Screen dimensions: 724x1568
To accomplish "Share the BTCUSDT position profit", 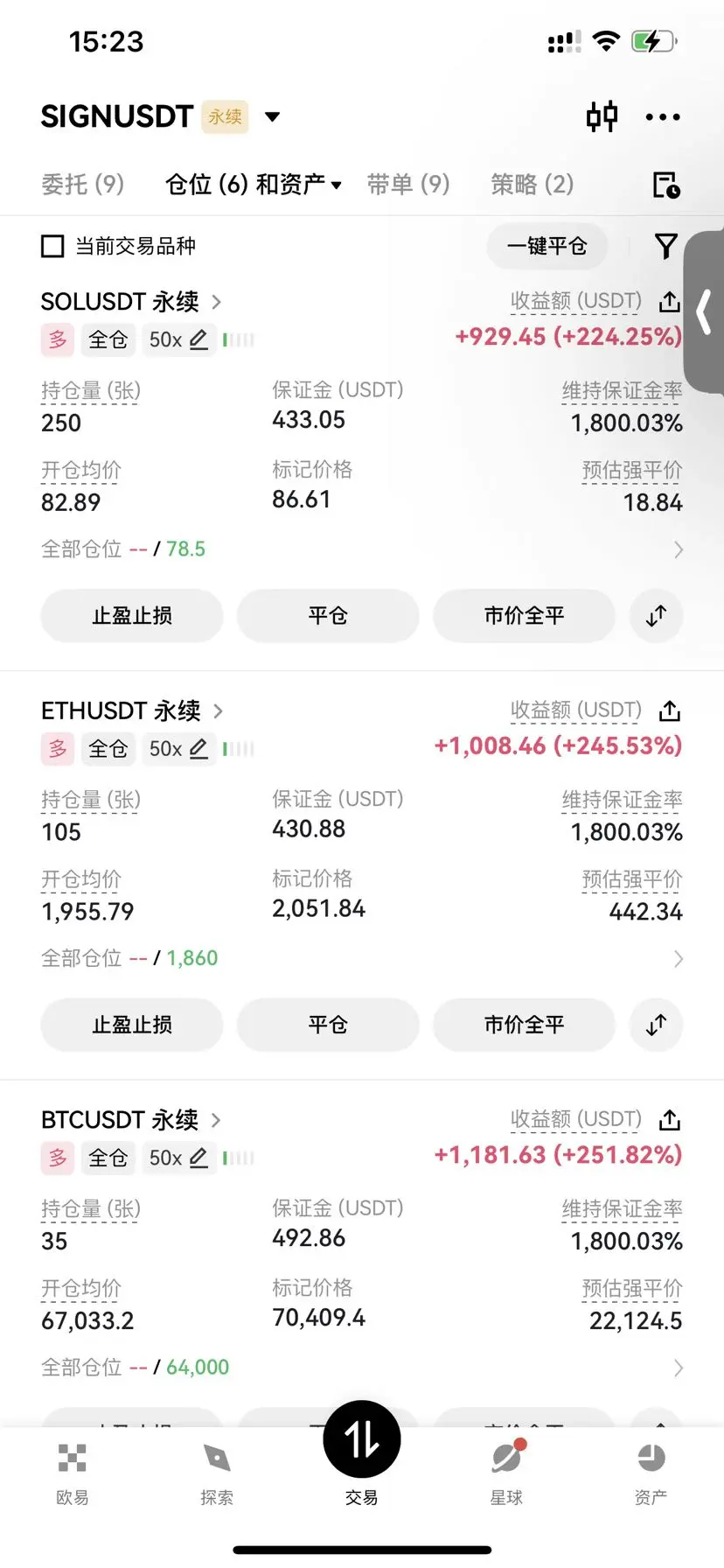I will (670, 1120).
